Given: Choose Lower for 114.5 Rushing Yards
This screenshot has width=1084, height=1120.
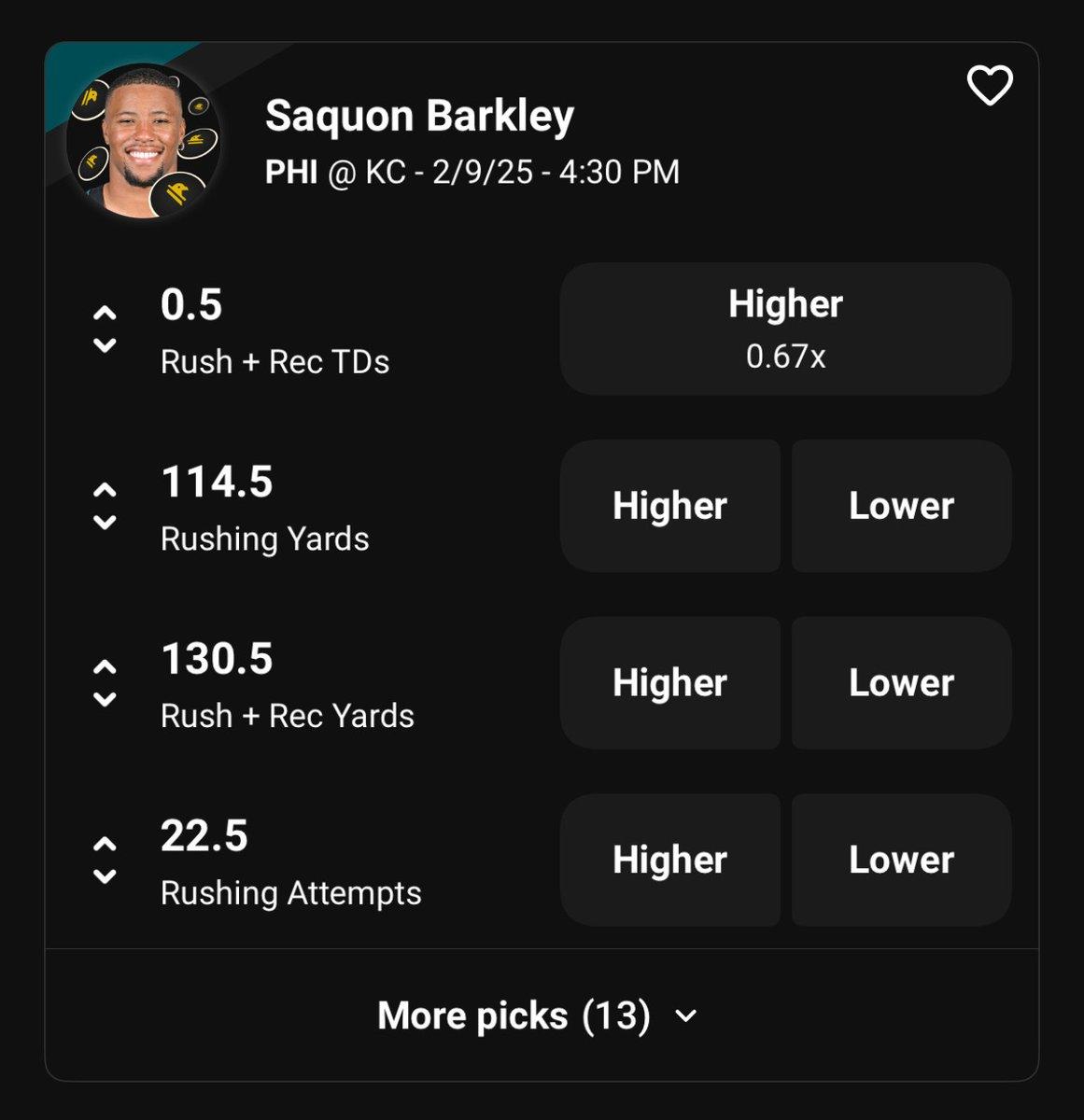Looking at the screenshot, I should click(901, 505).
